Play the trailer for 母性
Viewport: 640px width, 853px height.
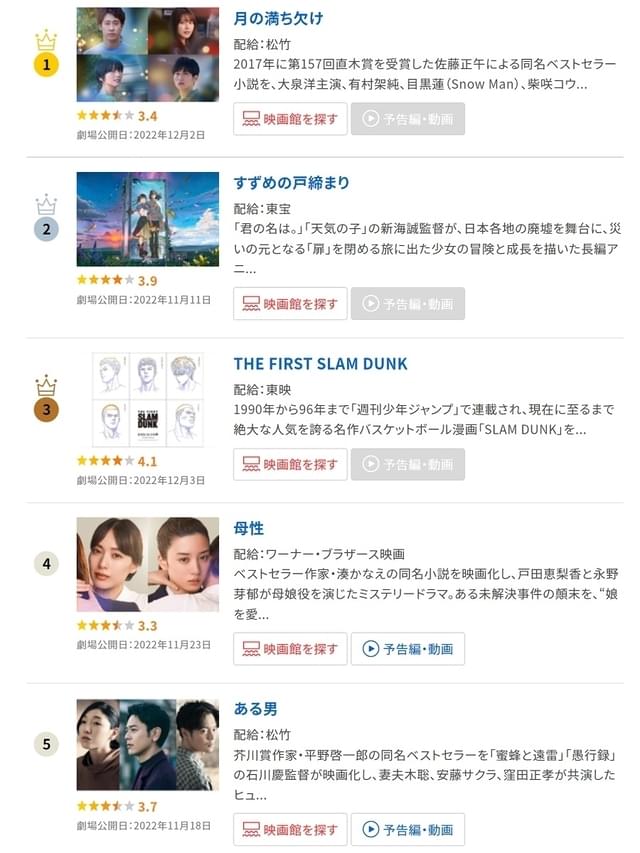[408, 649]
